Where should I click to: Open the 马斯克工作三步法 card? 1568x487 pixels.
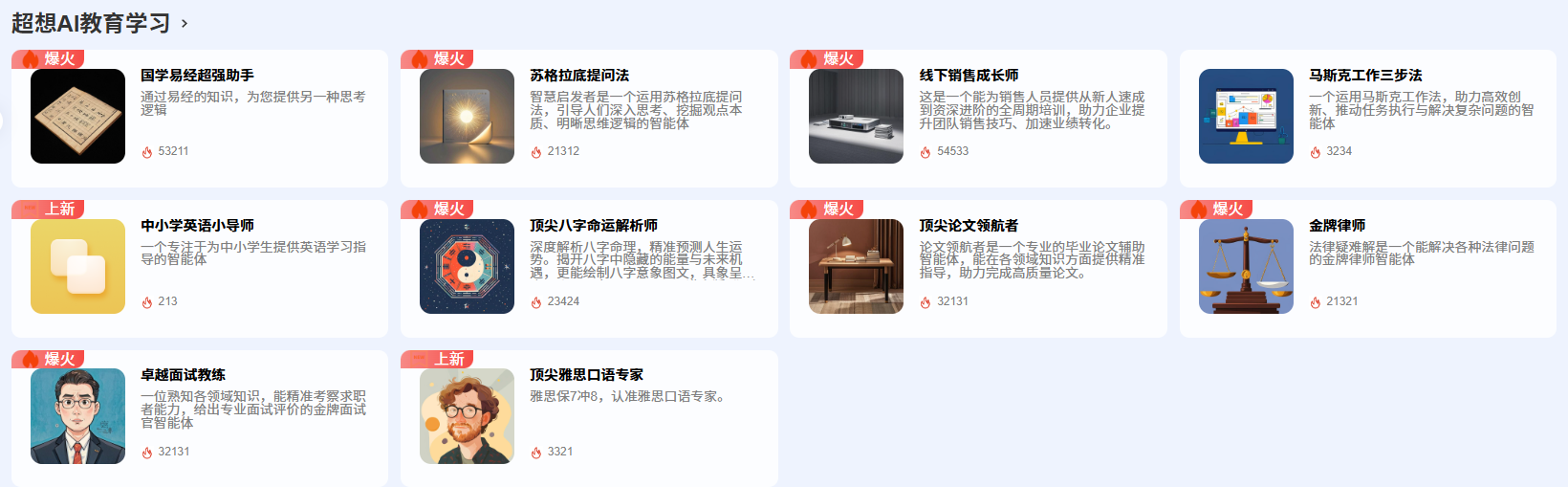[x=1367, y=118]
